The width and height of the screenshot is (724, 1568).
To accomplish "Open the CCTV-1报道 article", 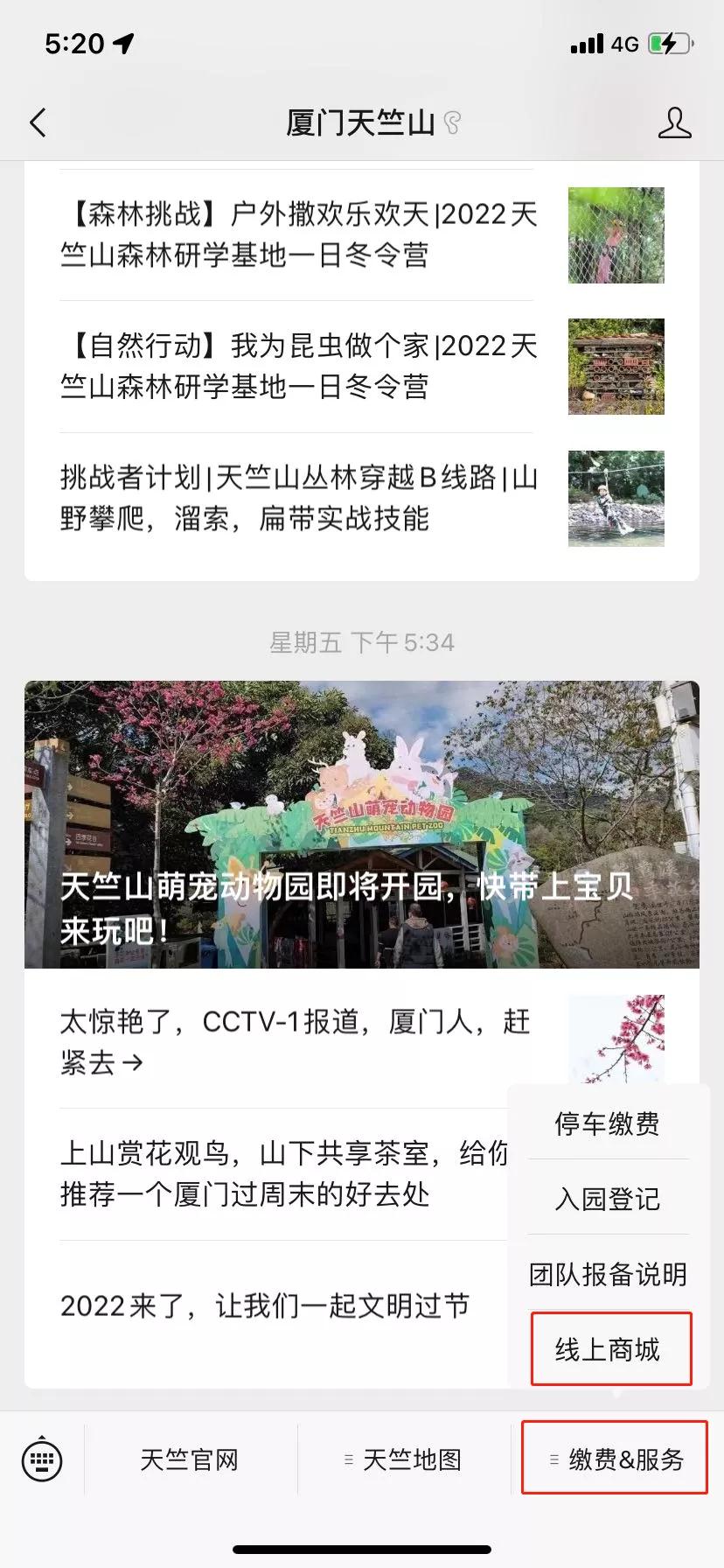I will pos(297,1041).
